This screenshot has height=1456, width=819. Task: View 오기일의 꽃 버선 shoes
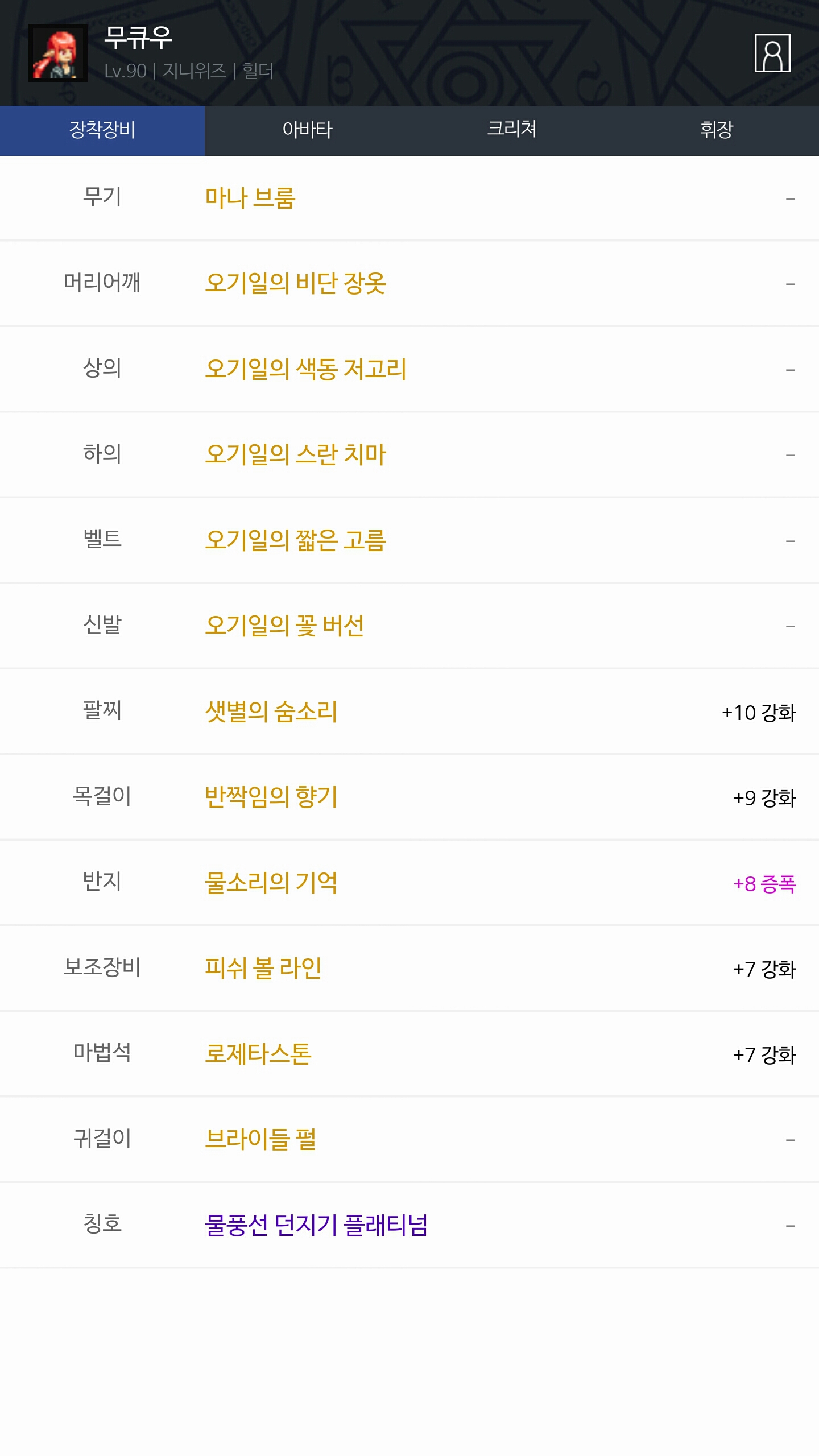pyautogui.click(x=284, y=626)
